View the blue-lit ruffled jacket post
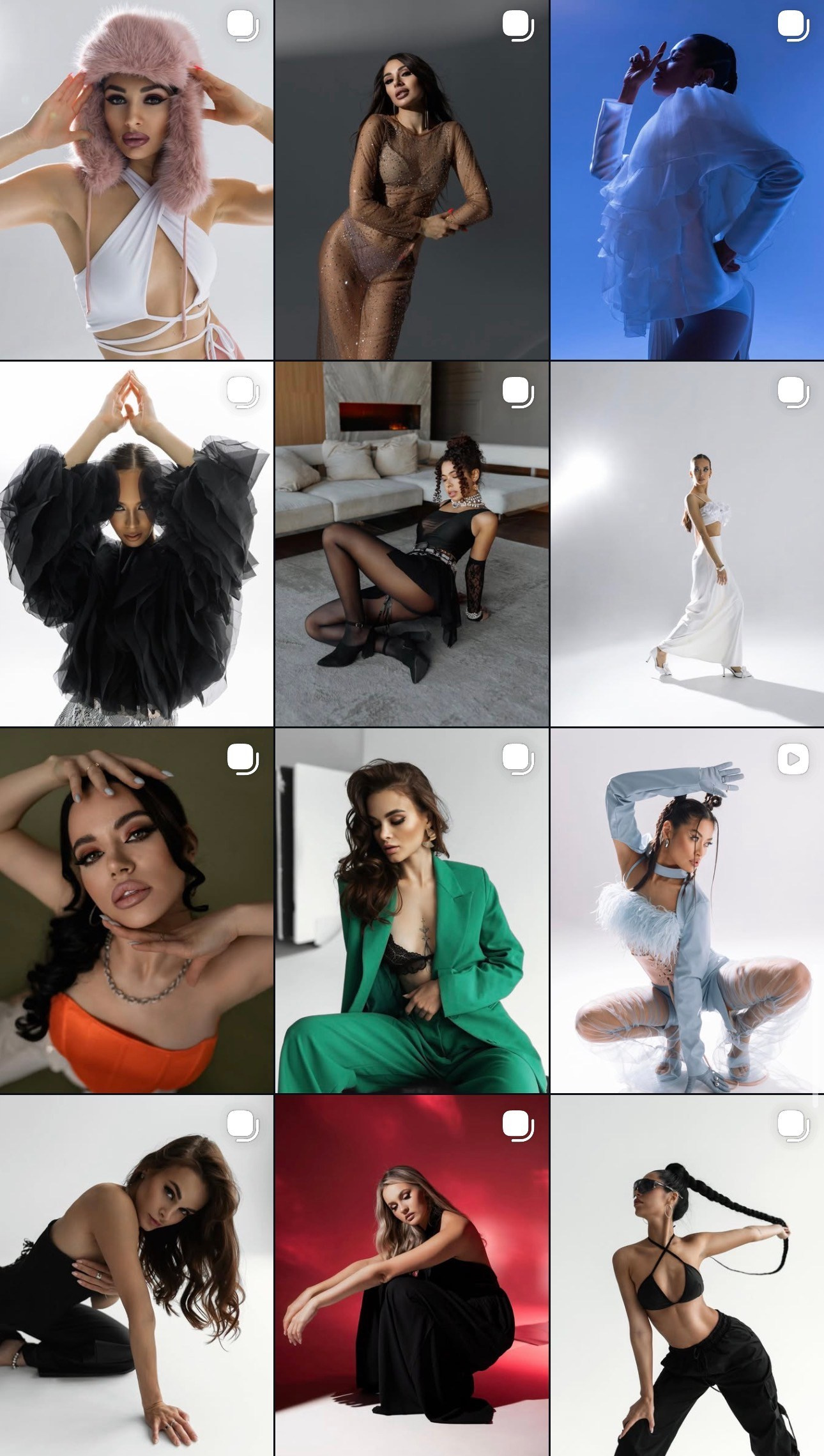This screenshot has height=1456, width=824. coord(687,180)
